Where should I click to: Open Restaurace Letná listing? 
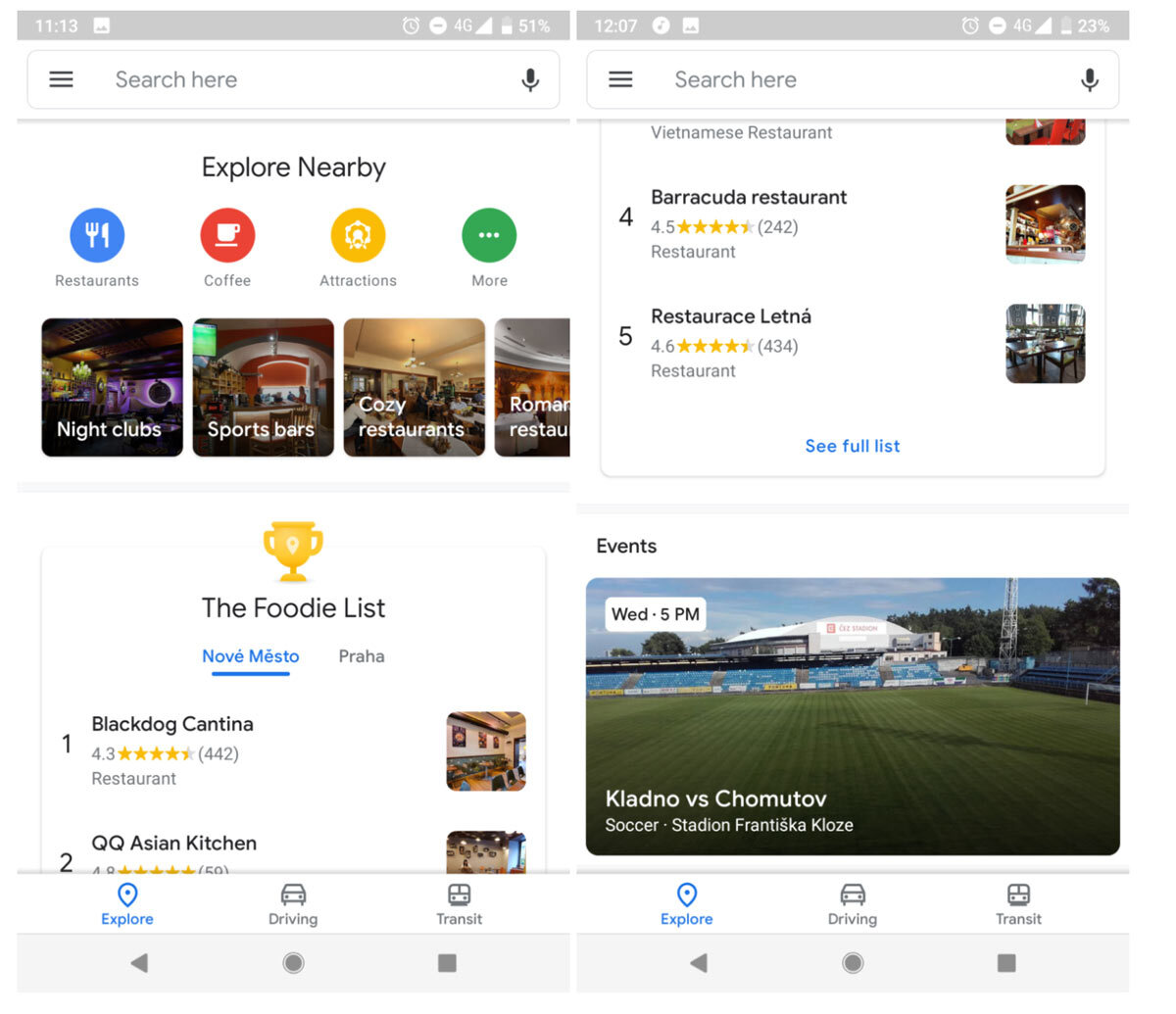[x=731, y=317]
